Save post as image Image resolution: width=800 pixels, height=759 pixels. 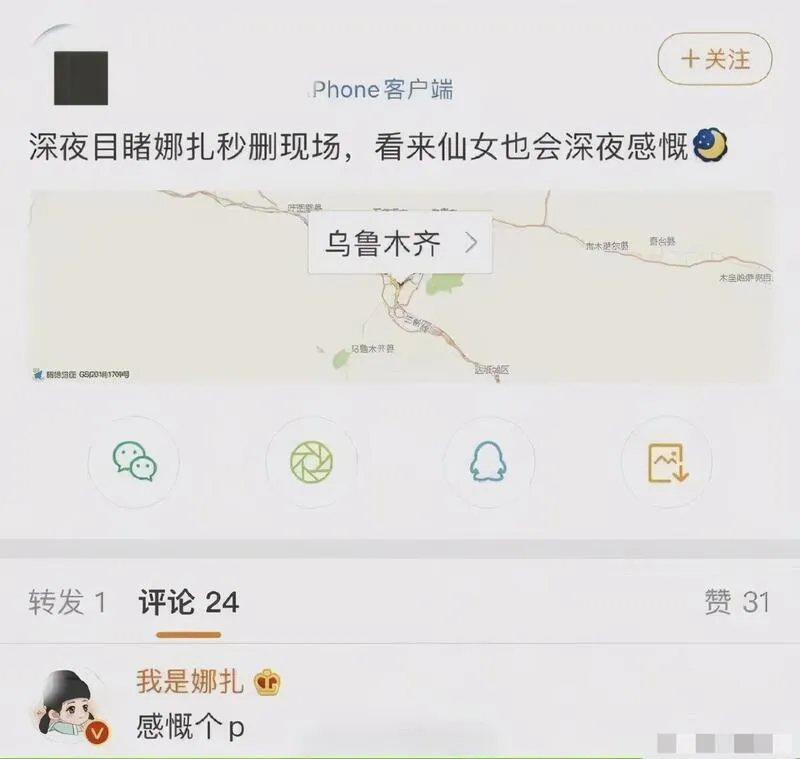click(666, 462)
